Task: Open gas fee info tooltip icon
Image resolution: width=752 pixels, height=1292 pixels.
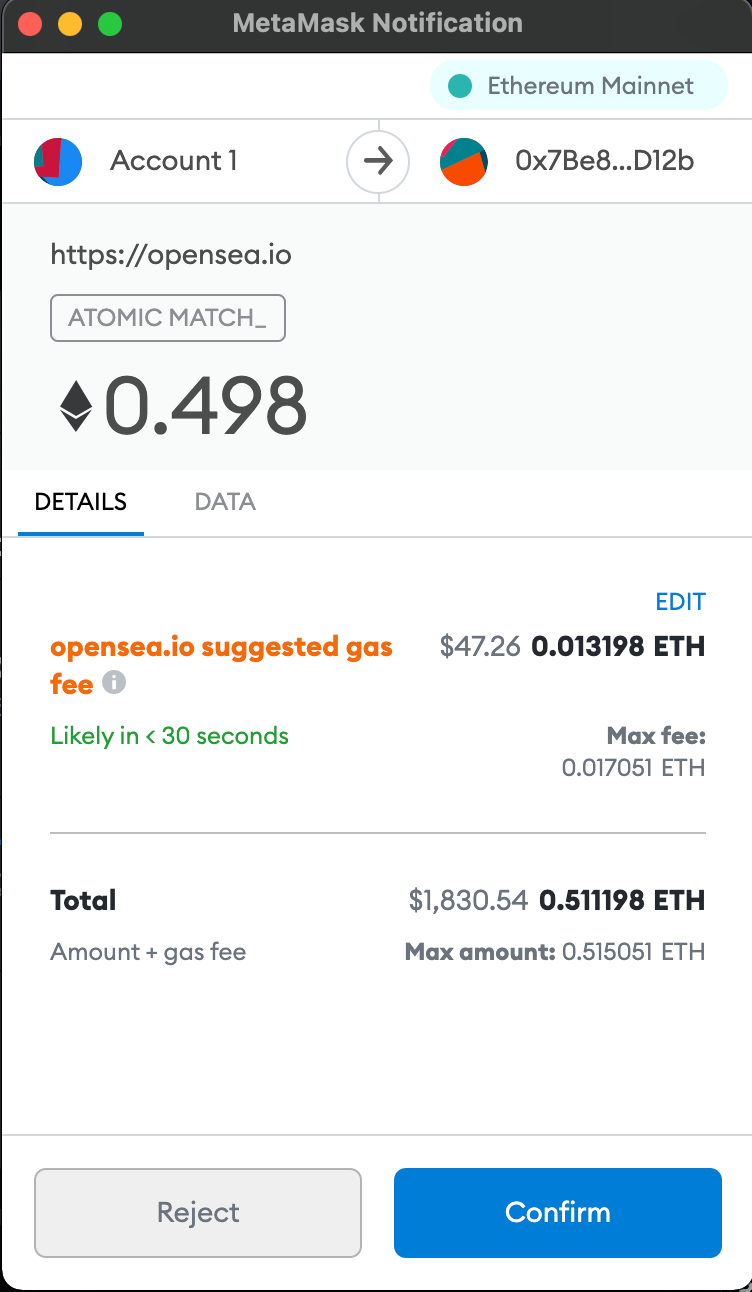Action: click(x=114, y=683)
